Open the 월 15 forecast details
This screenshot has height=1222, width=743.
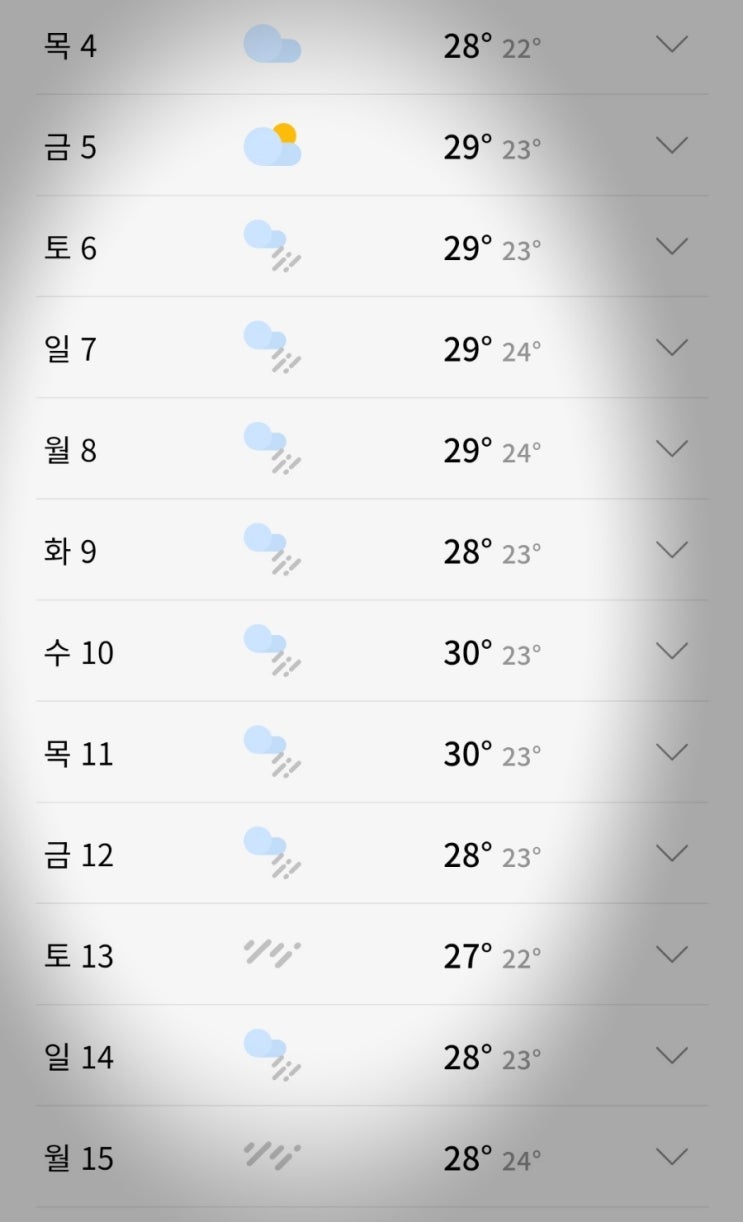point(671,1157)
